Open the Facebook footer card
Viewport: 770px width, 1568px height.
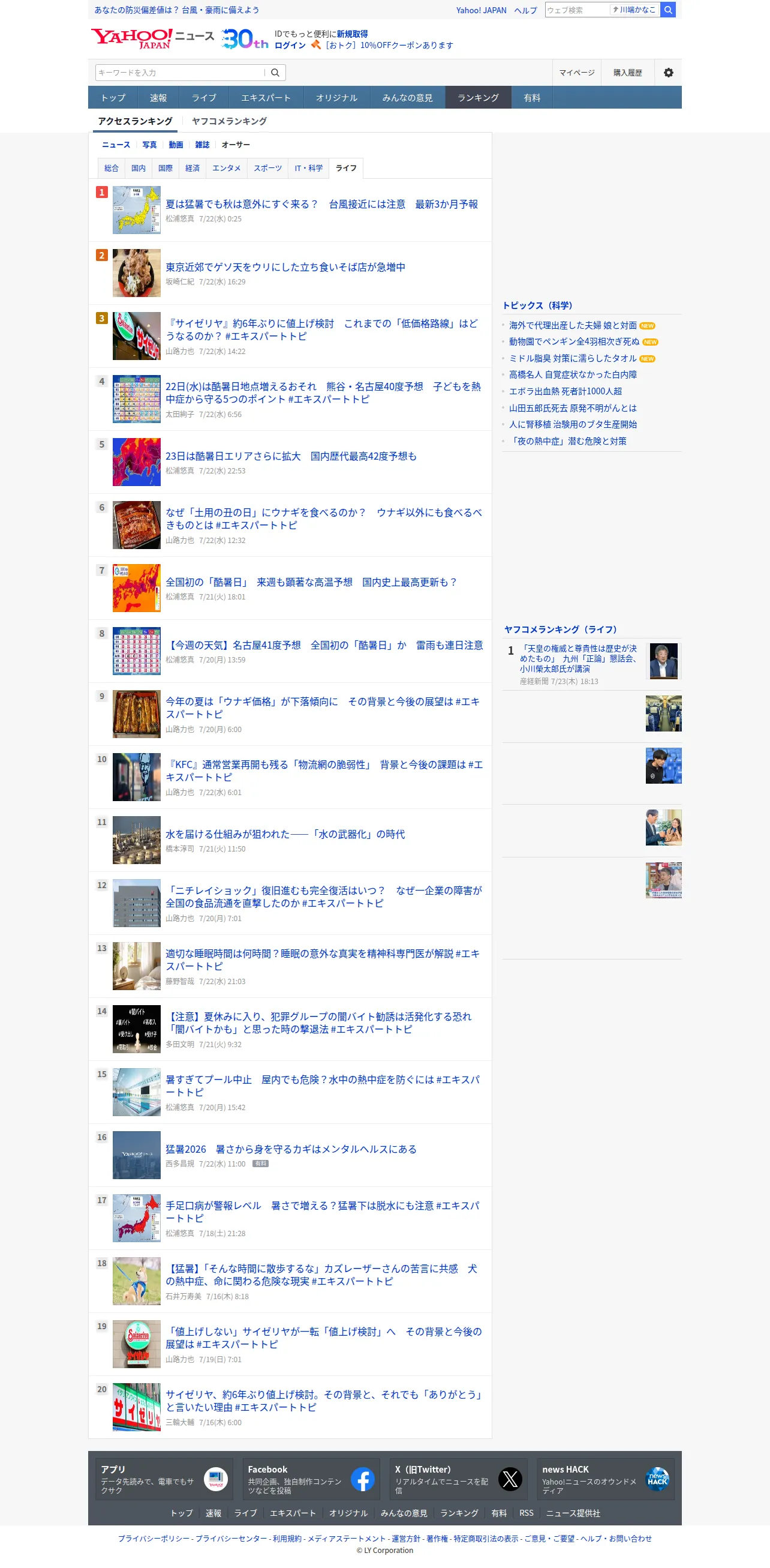[311, 1479]
